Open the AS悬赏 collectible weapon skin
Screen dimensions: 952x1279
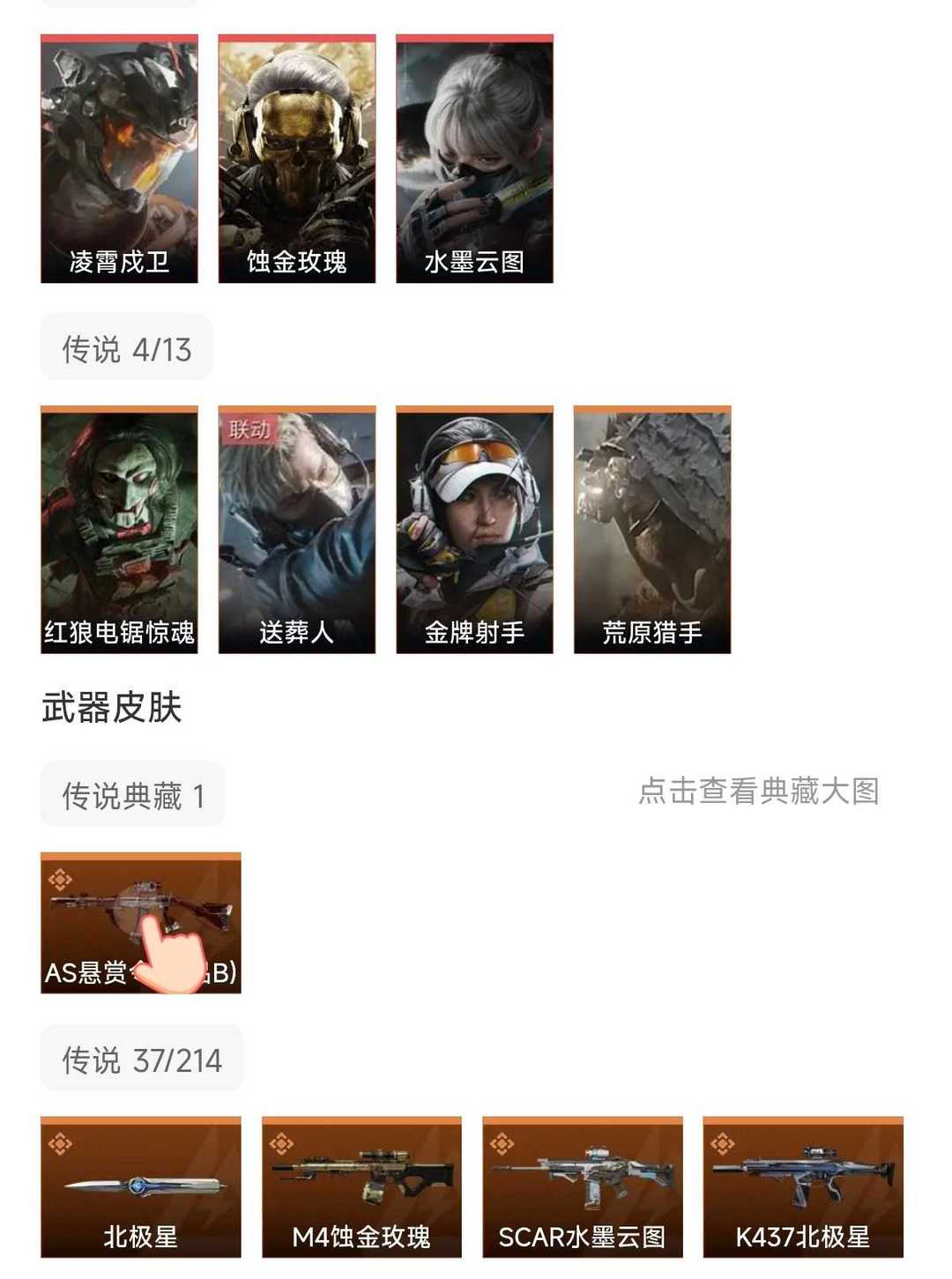(x=140, y=922)
